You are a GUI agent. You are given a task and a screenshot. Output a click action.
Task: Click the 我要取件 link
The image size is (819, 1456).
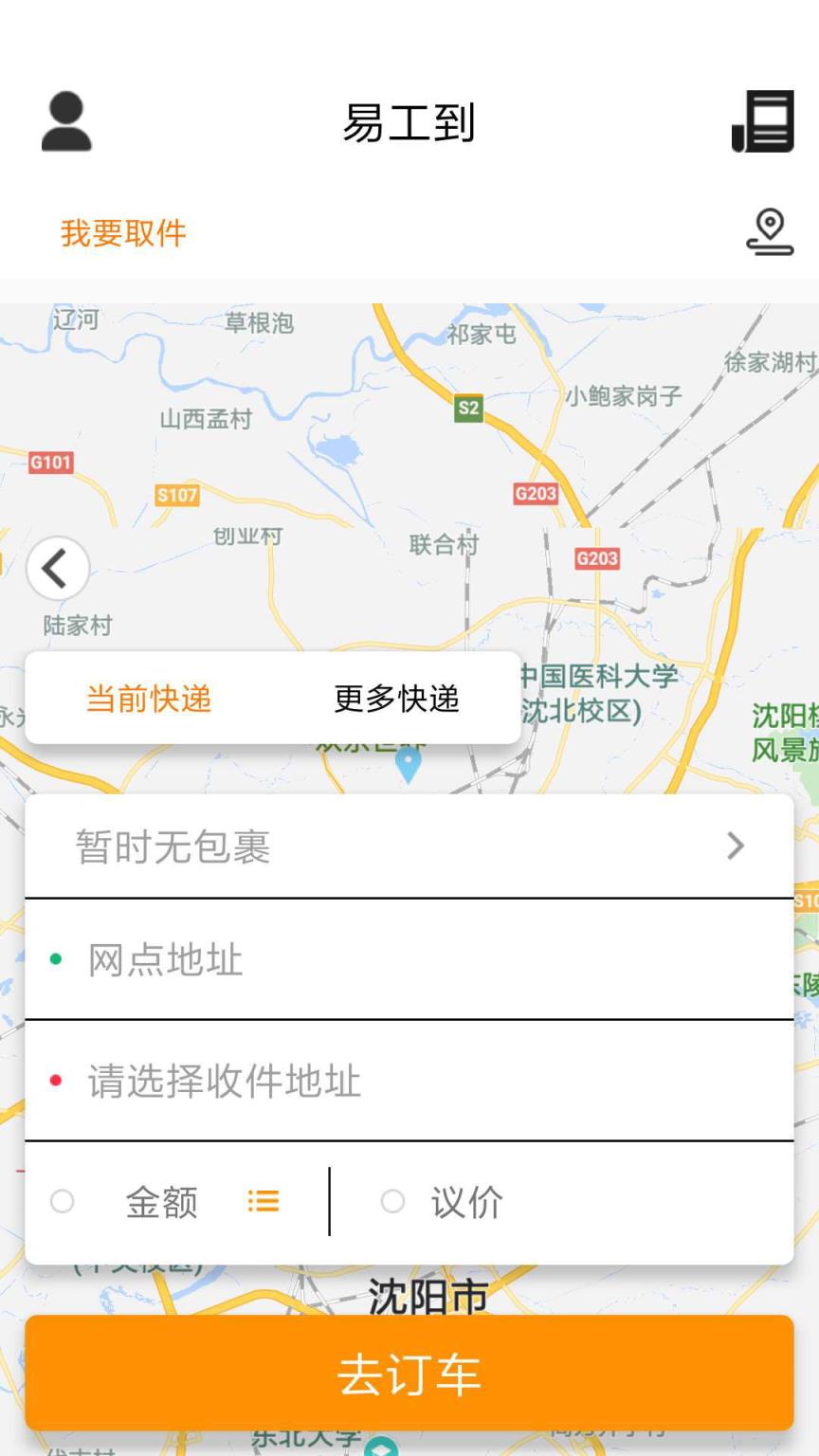121,234
